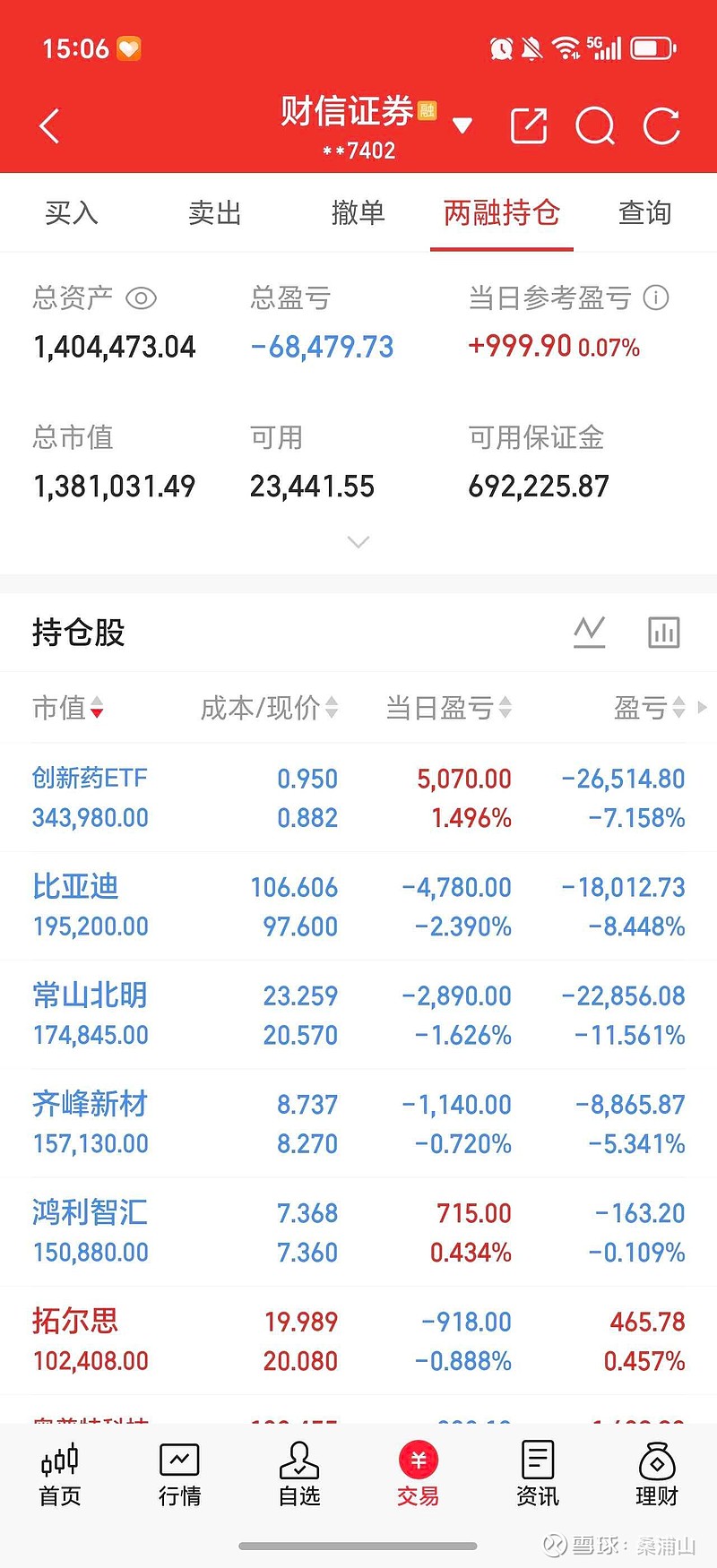Share the holdings via export icon

[528, 126]
